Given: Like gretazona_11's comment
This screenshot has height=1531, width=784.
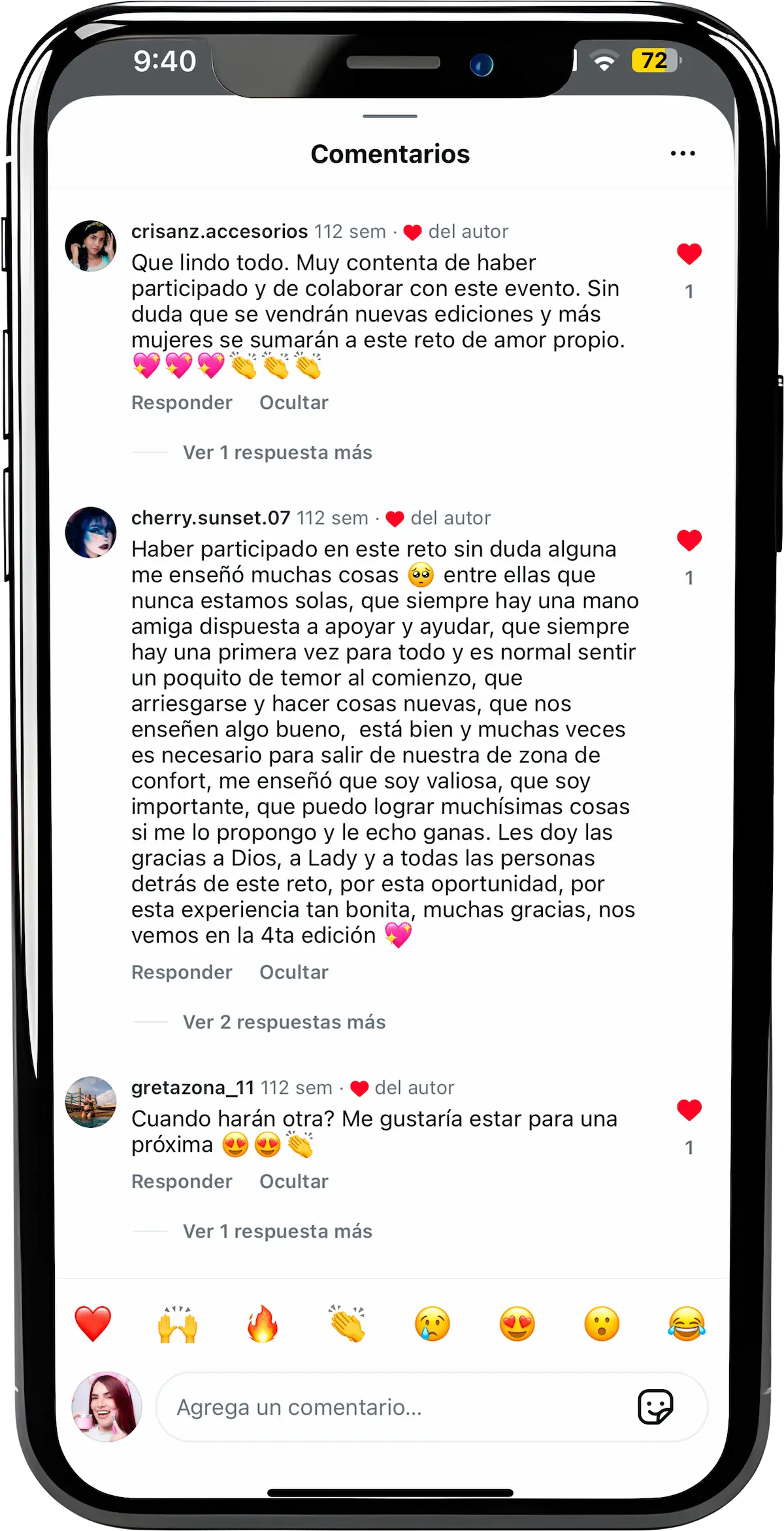Looking at the screenshot, I should point(689,1110).
